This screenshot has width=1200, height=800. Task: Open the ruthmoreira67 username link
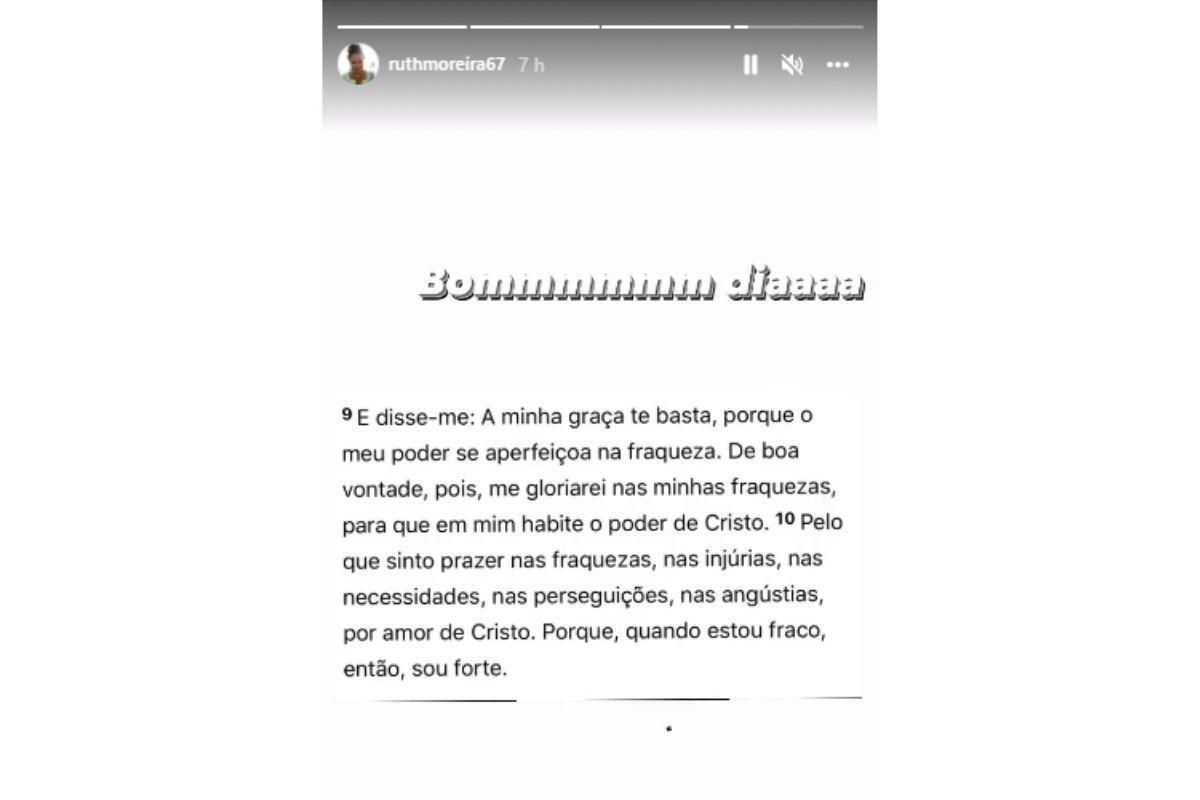click(x=446, y=64)
